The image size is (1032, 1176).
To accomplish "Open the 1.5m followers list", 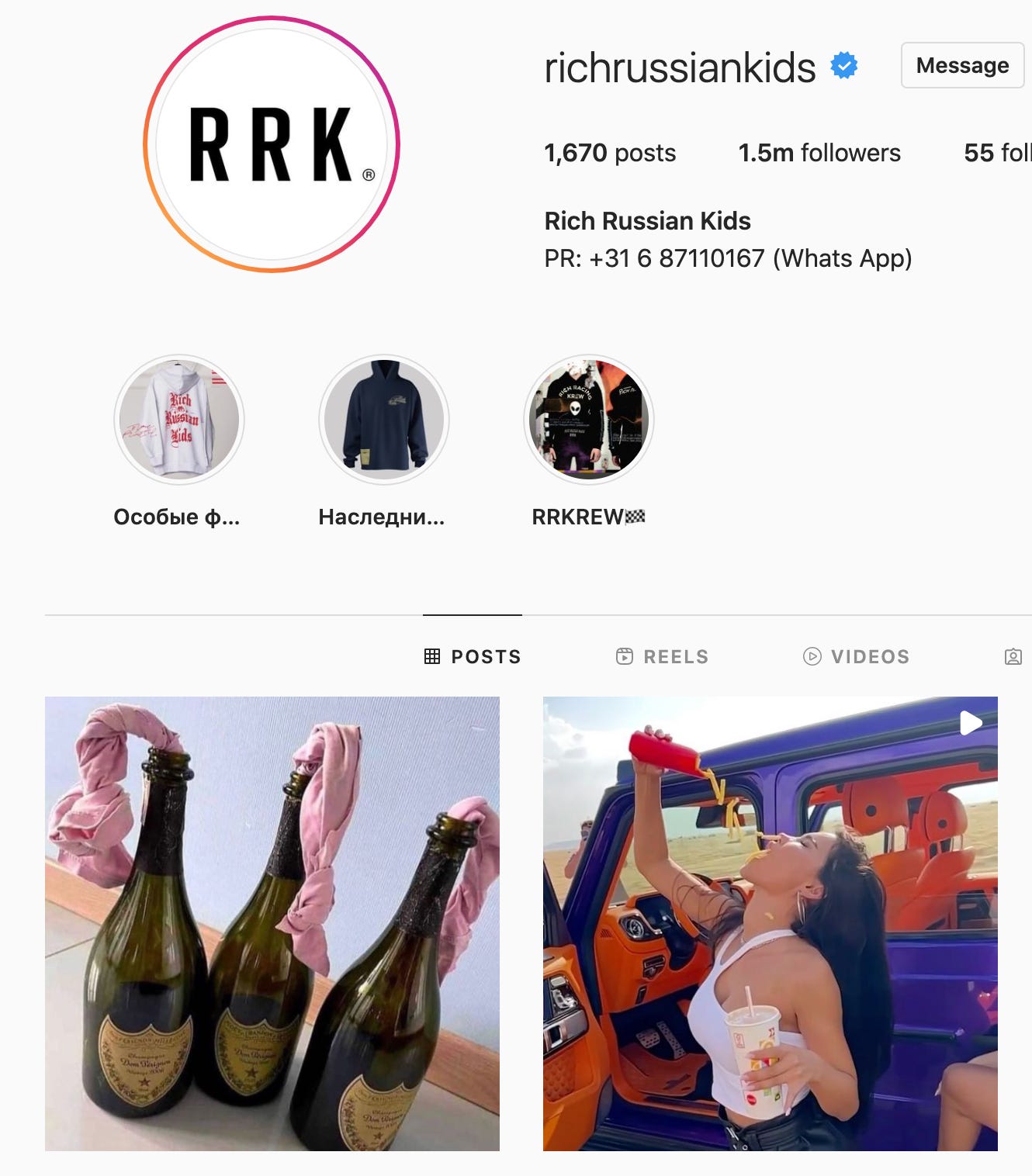I will [x=819, y=153].
